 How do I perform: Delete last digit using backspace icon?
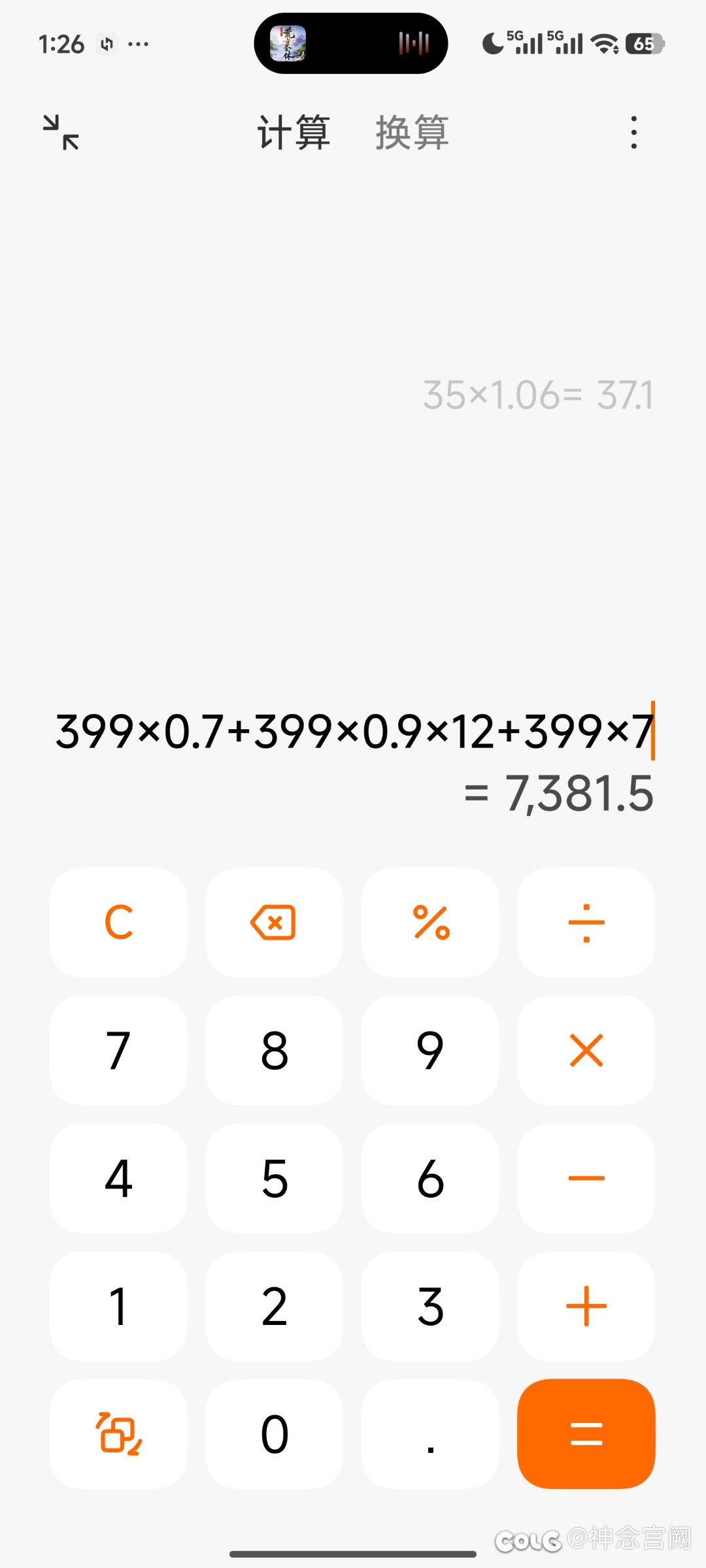click(274, 923)
